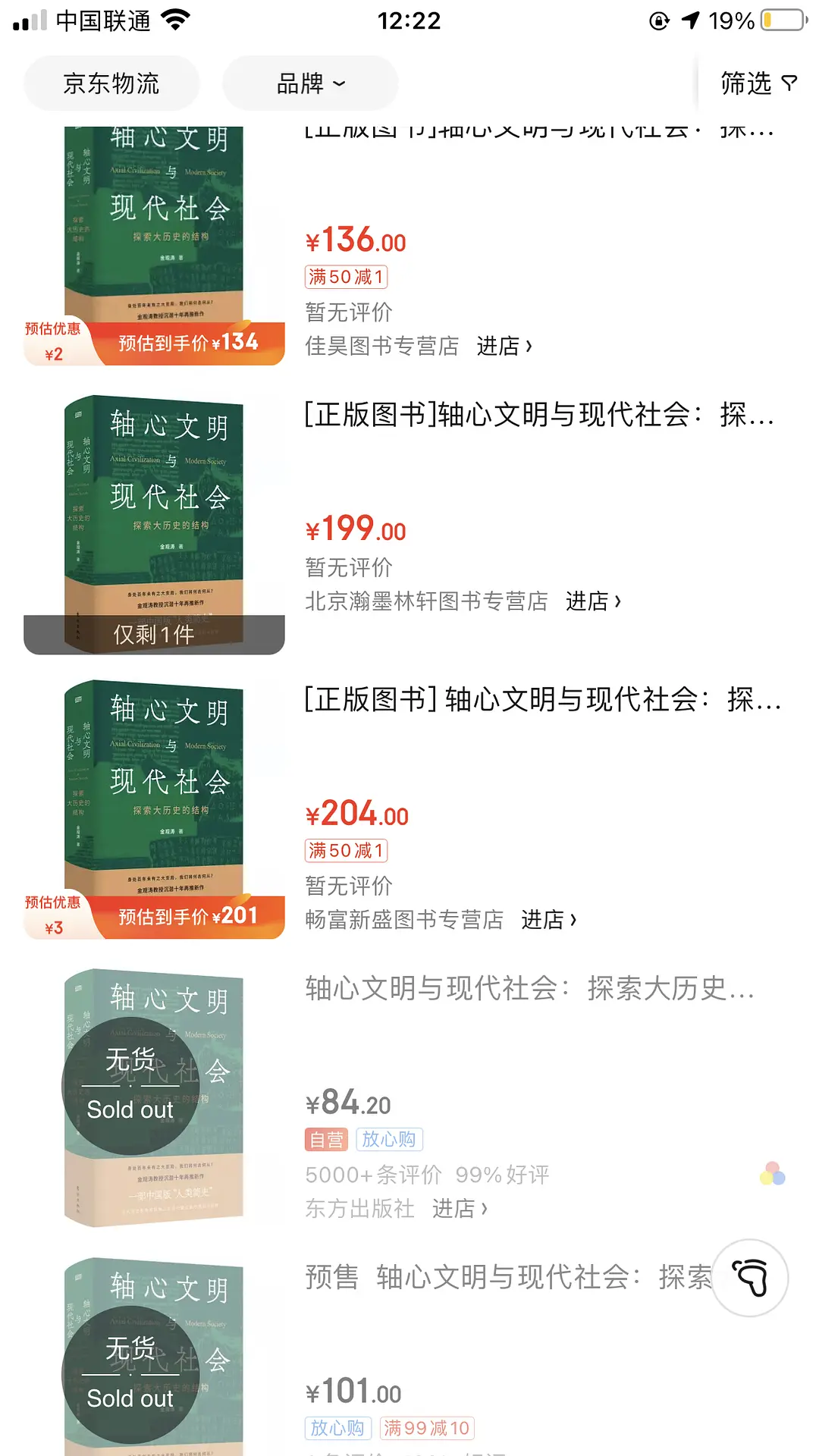Enter the 北京瀚墨林轩图书专营店 shop
Viewport: 819px width, 1456px height.
point(593,601)
